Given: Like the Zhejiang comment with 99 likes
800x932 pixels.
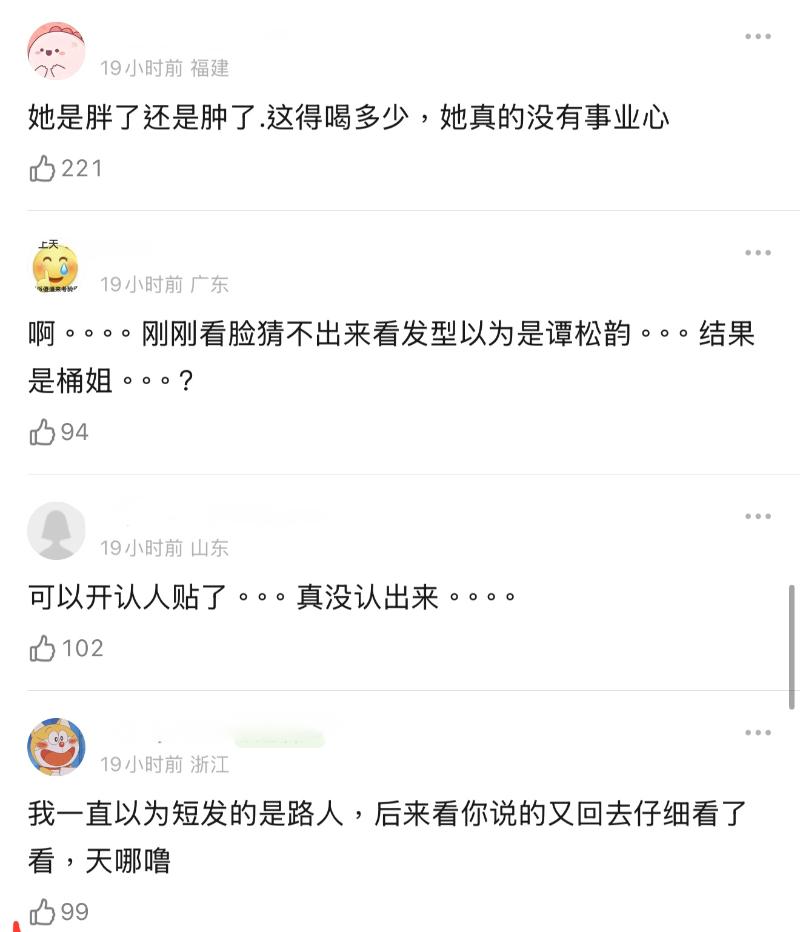Looking at the screenshot, I should [x=43, y=911].
